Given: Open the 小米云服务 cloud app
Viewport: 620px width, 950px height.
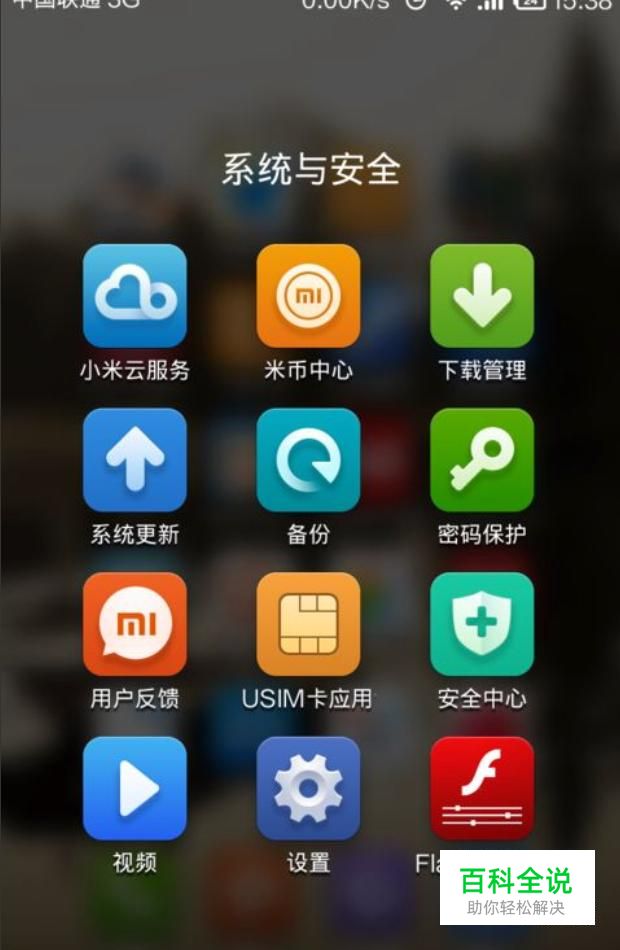Looking at the screenshot, I should click(x=135, y=296).
